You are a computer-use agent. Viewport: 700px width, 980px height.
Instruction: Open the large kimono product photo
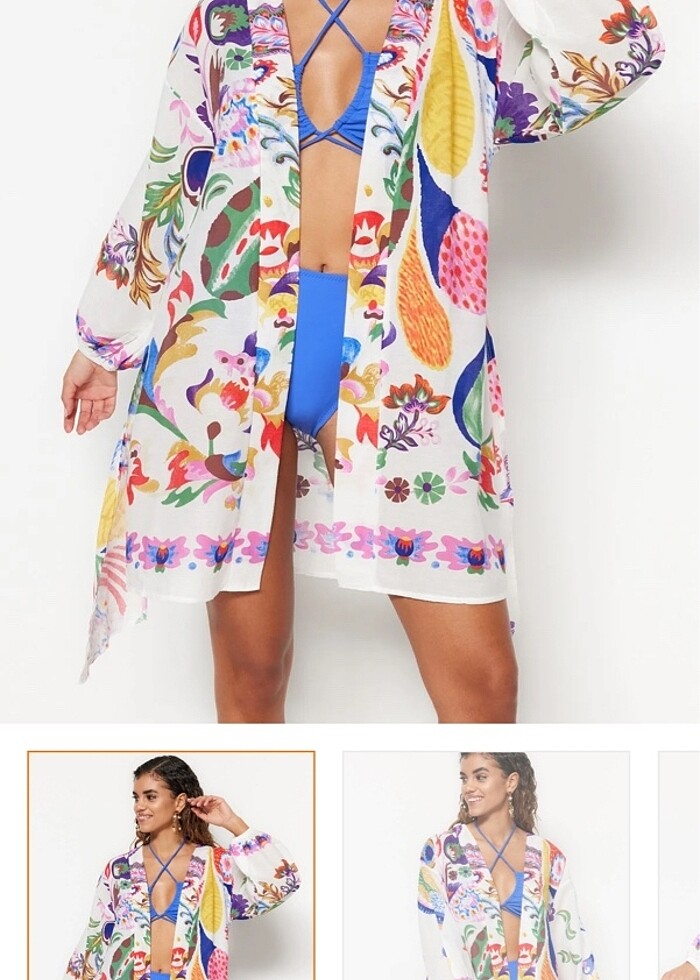(x=350, y=360)
